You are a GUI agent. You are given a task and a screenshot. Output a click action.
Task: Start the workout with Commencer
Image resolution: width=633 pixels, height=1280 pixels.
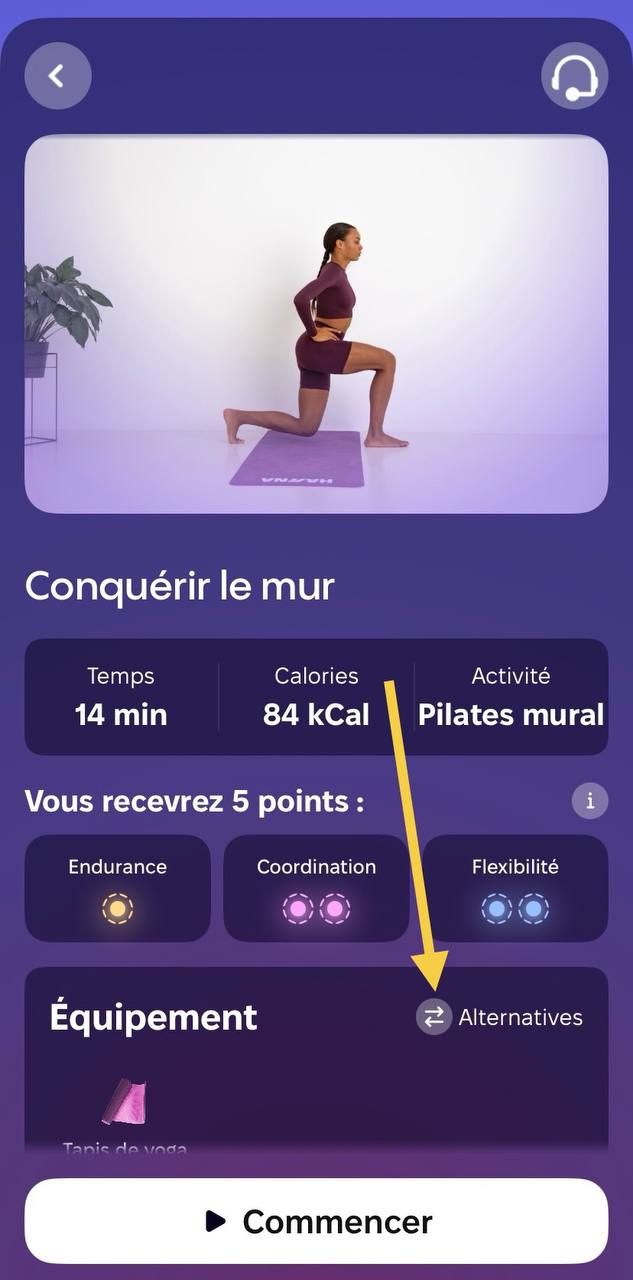coord(316,1221)
